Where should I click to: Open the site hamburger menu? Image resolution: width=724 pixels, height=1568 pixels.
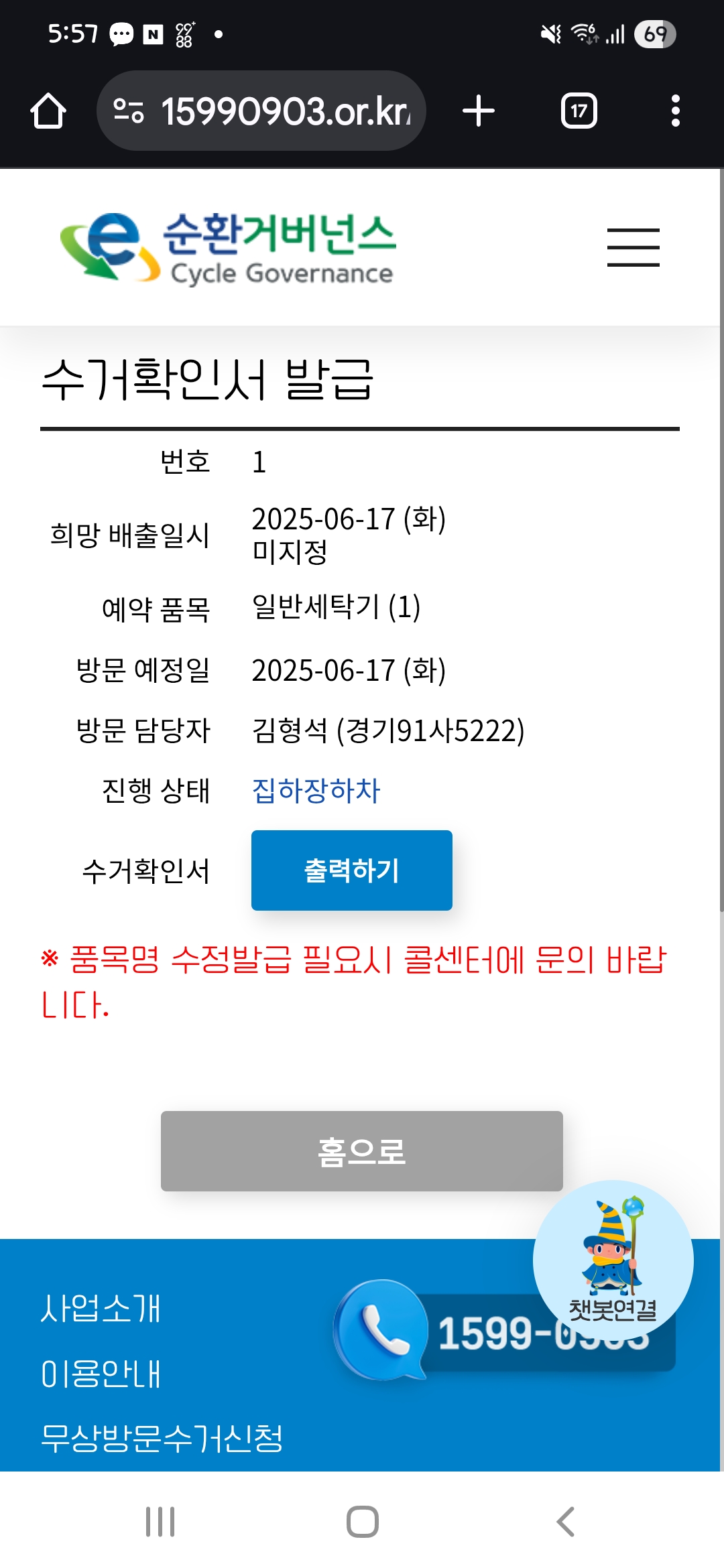633,247
